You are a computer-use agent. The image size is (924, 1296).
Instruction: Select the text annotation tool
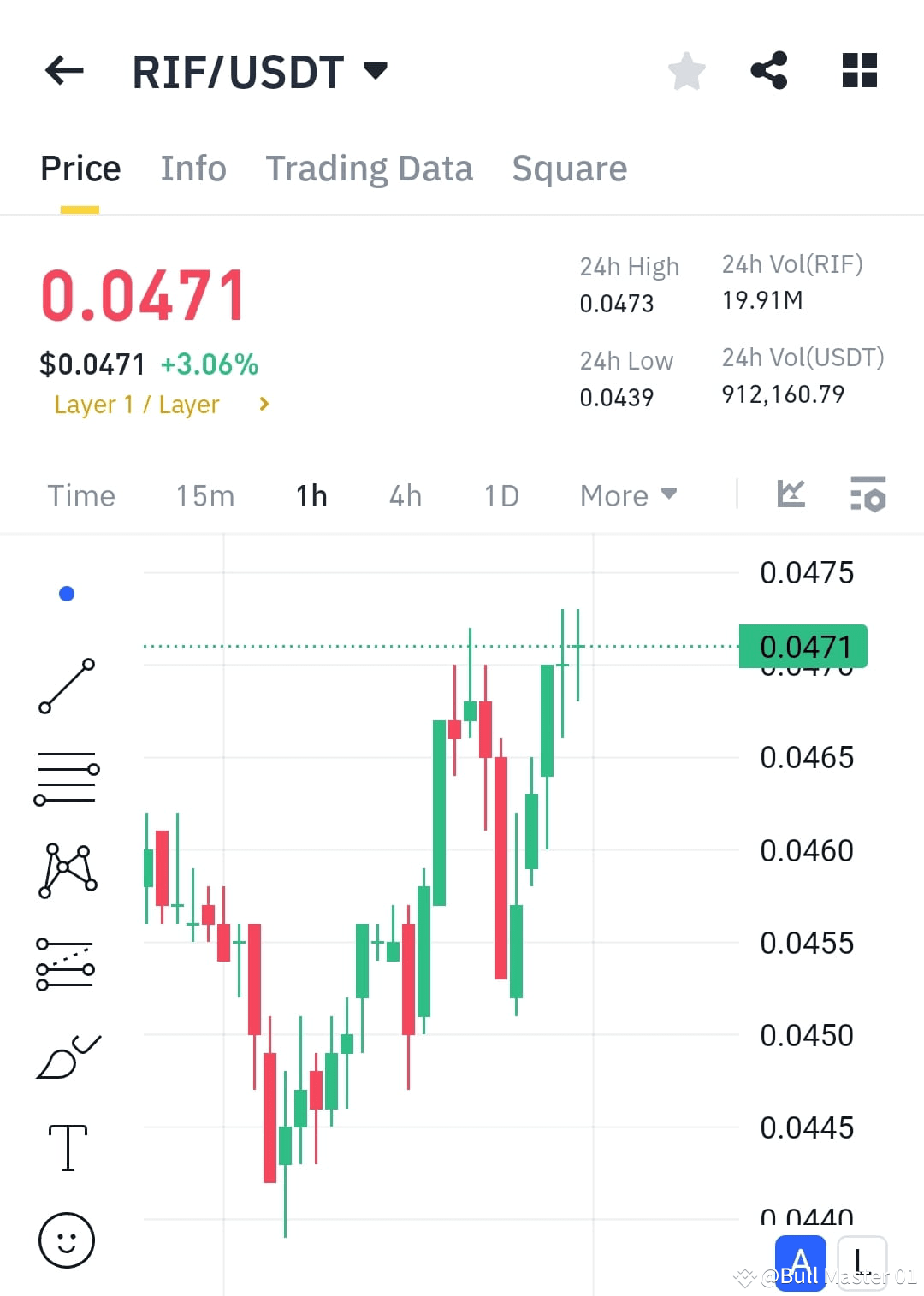67,1147
